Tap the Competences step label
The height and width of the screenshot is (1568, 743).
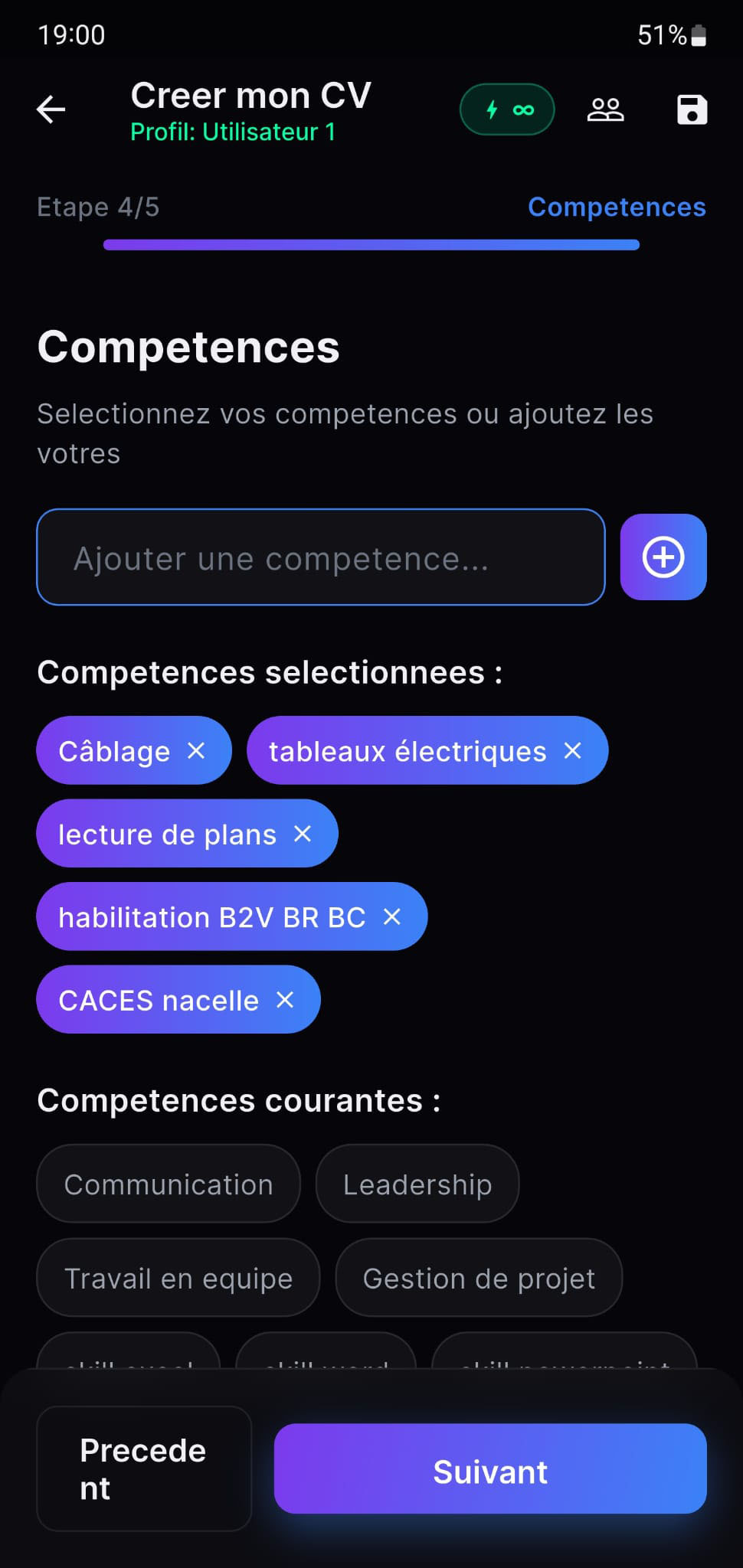coord(617,207)
